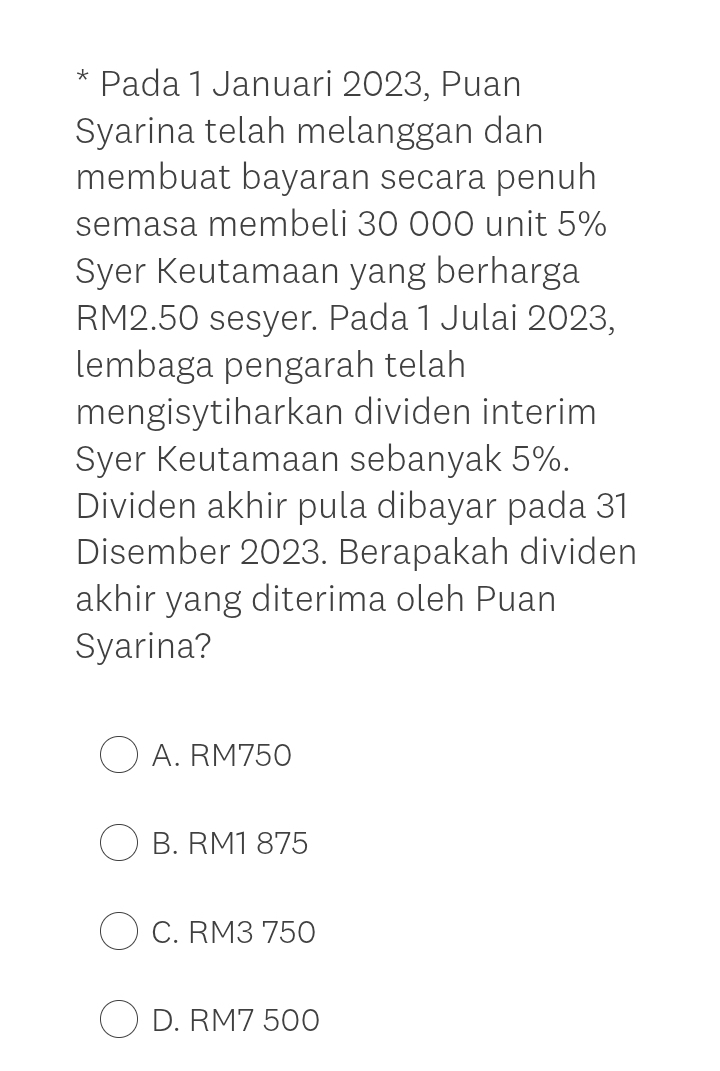Select answer A. RM750
Viewport: 720px width, 1071px height.
(x=119, y=755)
